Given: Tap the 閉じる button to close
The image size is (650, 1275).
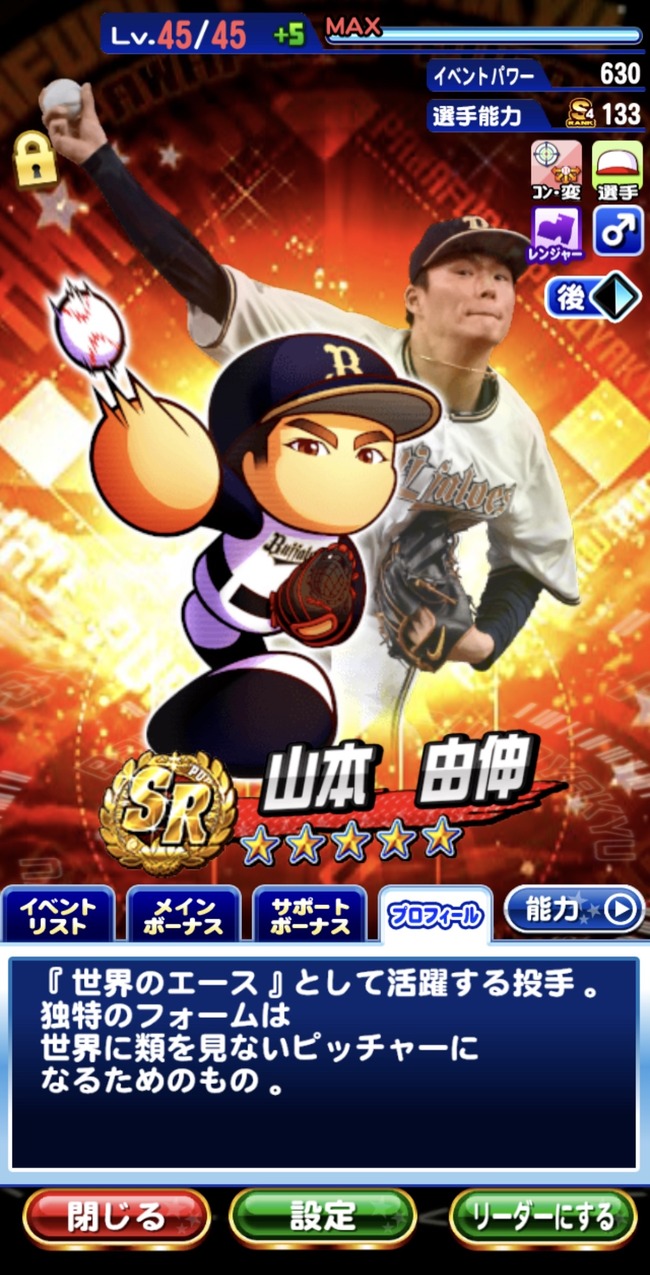Looking at the screenshot, I should tap(116, 1217).
